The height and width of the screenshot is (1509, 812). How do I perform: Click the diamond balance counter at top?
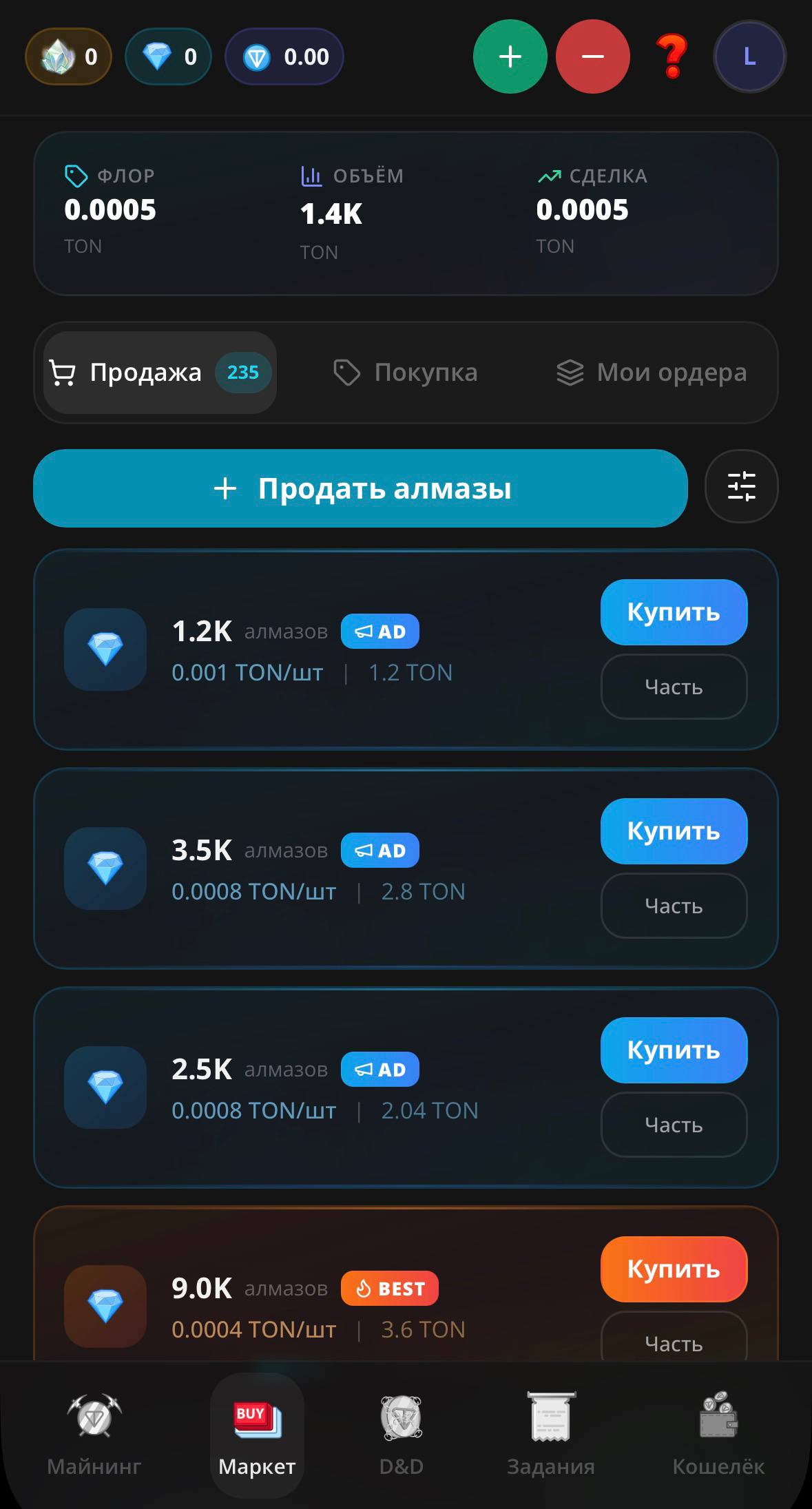pos(168,56)
